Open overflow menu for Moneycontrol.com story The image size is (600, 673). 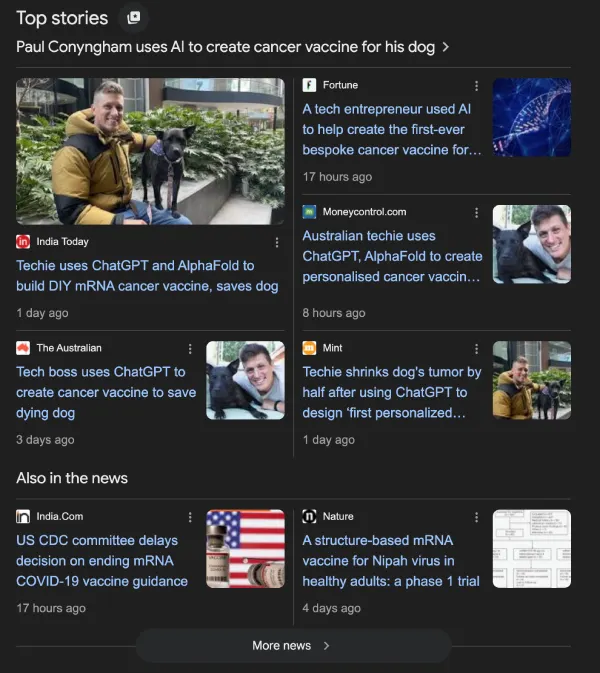(x=476, y=213)
